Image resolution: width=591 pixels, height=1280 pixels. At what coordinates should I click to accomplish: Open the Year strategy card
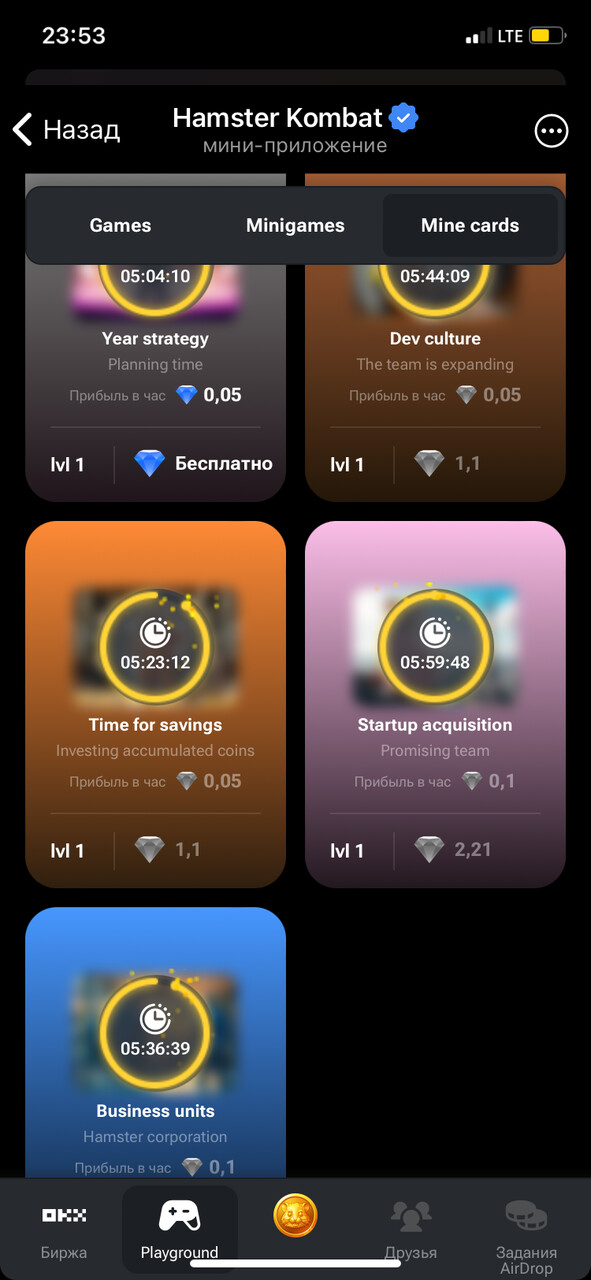[x=155, y=338]
